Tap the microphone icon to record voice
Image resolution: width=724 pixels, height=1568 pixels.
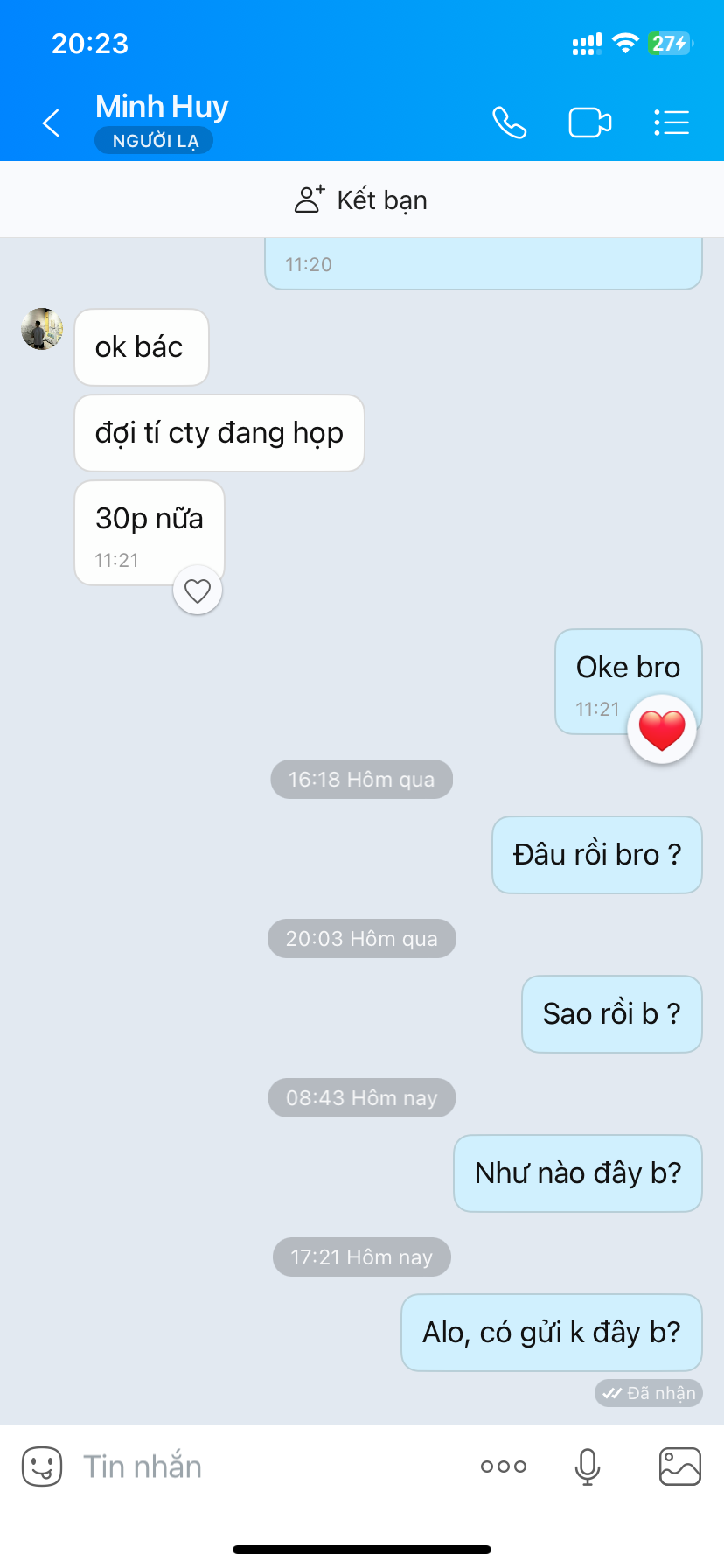click(588, 1466)
